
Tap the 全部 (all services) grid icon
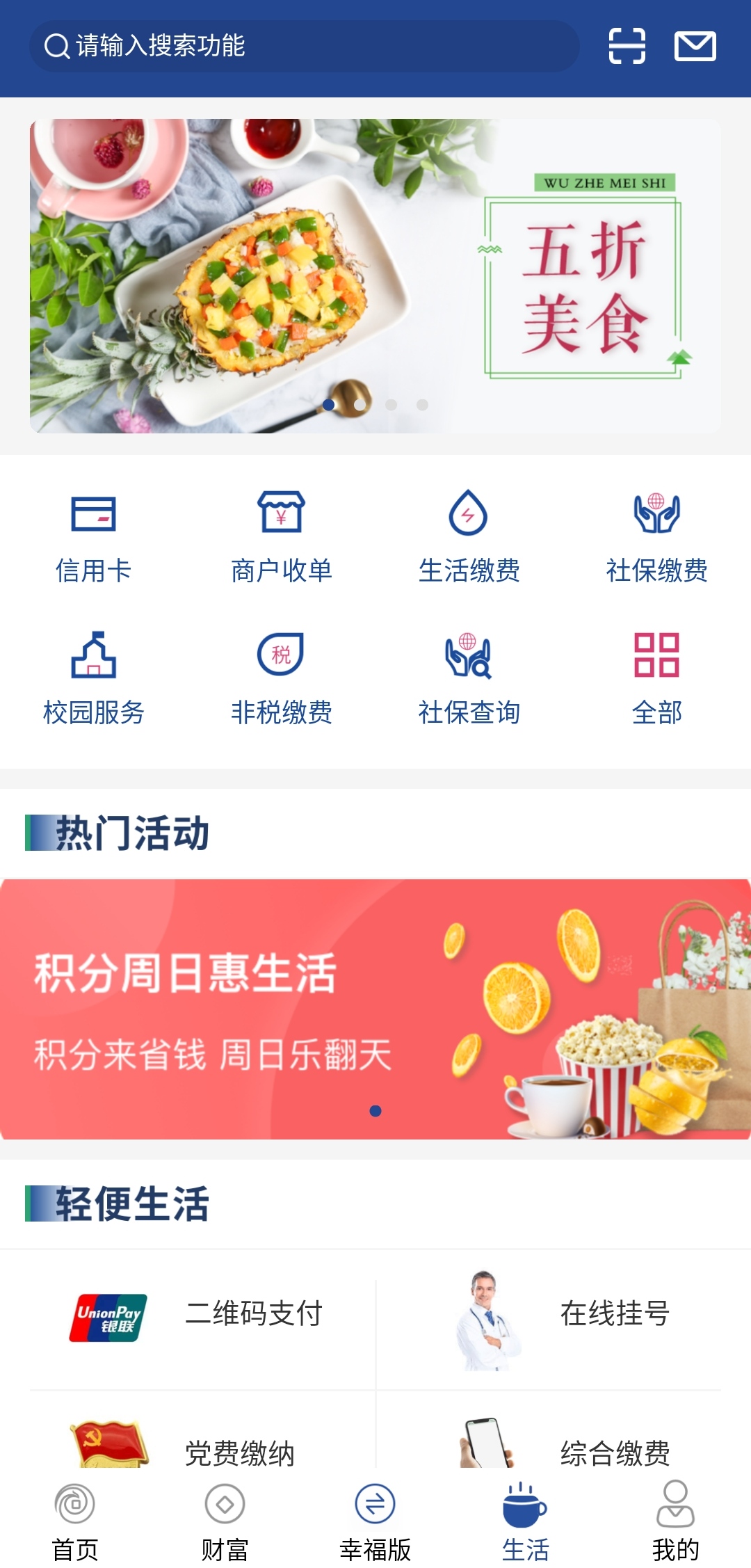click(x=657, y=676)
